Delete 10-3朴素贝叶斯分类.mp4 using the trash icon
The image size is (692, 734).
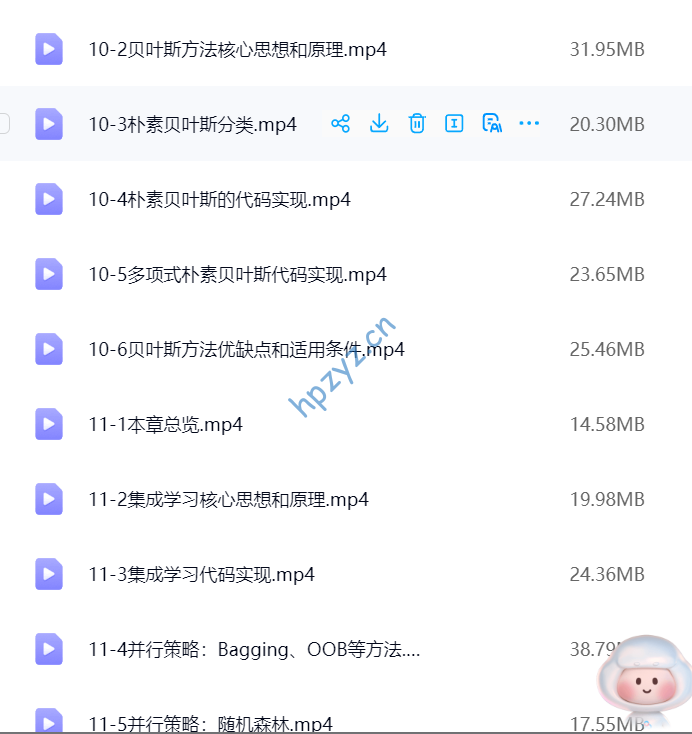[417, 124]
